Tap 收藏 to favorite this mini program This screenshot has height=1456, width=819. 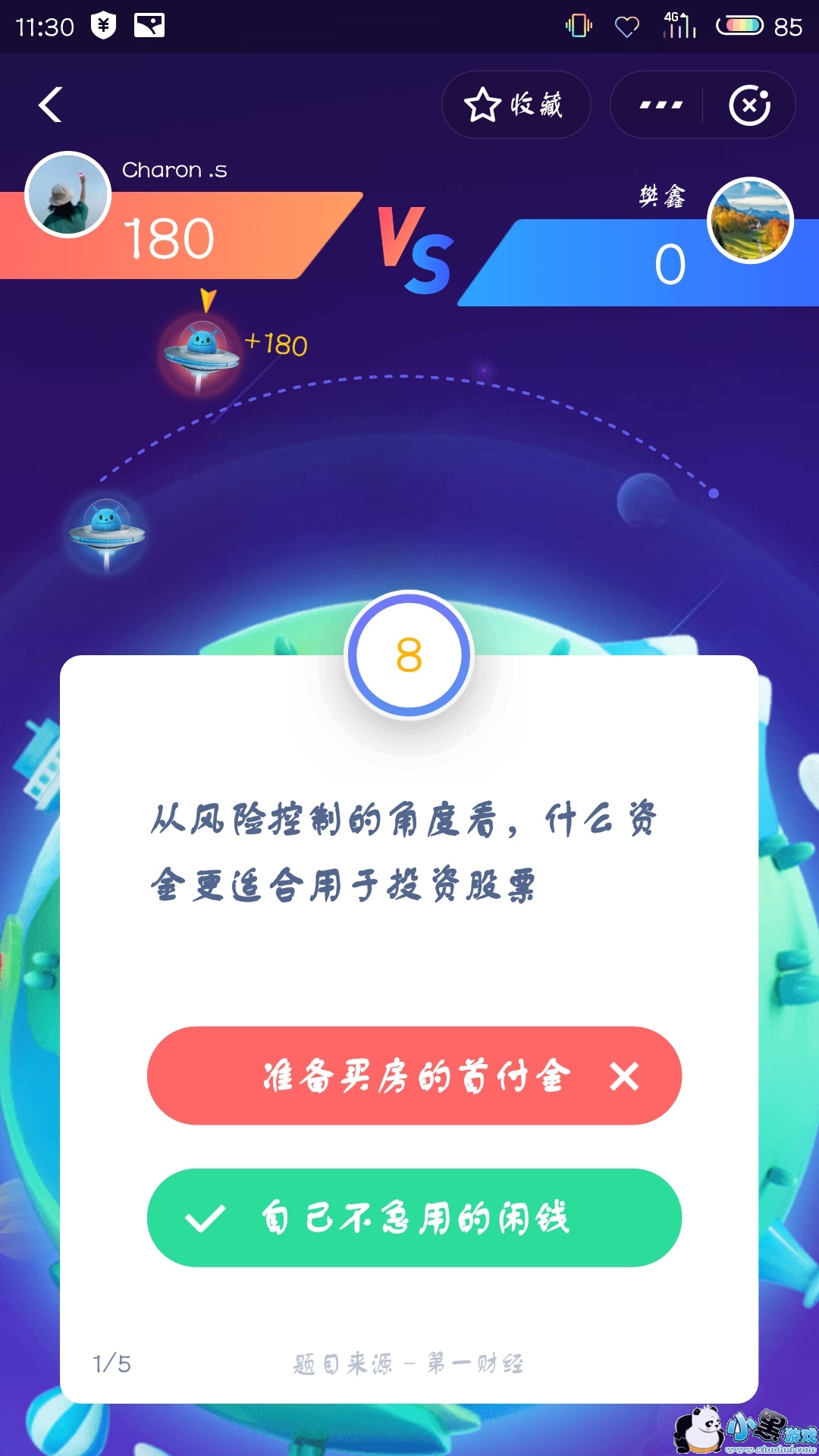click(516, 105)
